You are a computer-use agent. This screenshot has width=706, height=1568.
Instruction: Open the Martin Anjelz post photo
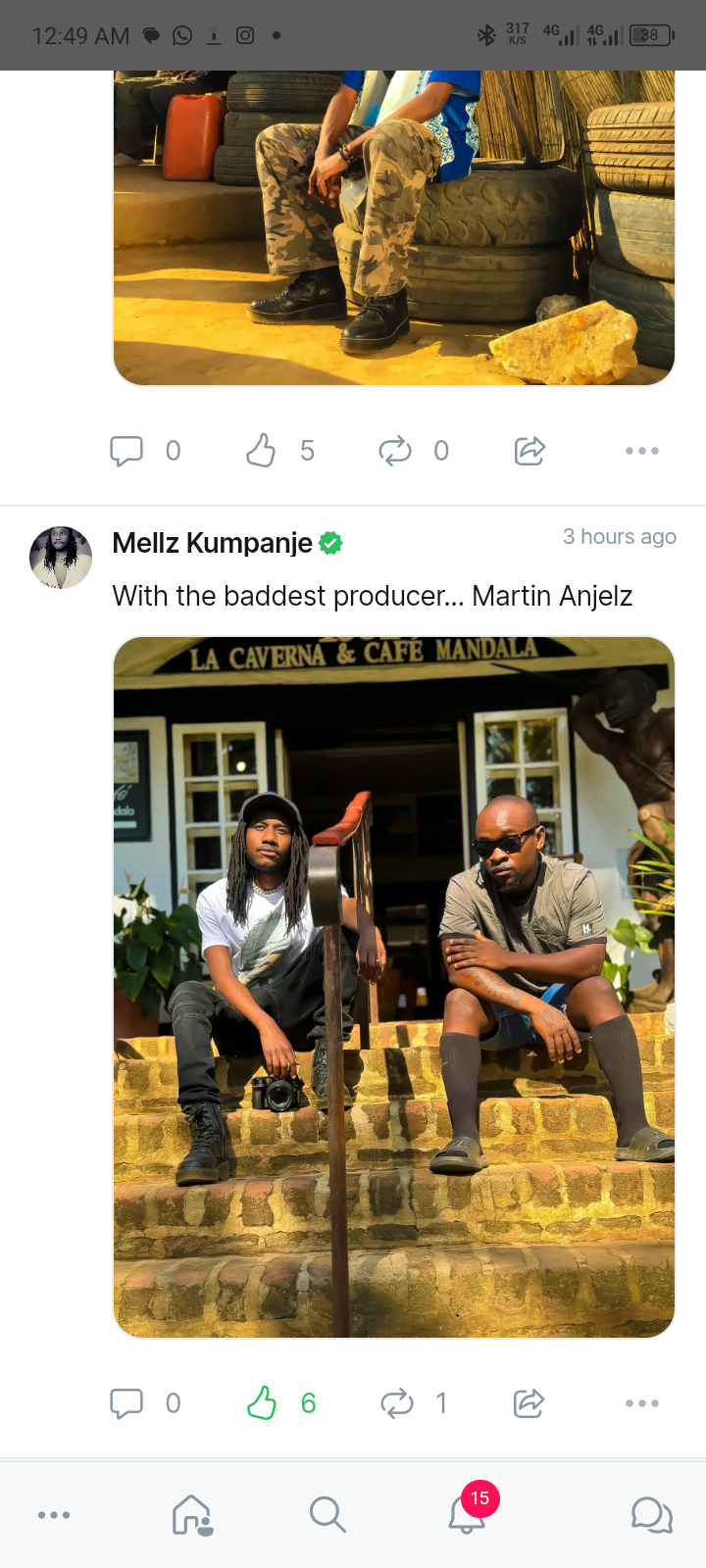point(394,986)
